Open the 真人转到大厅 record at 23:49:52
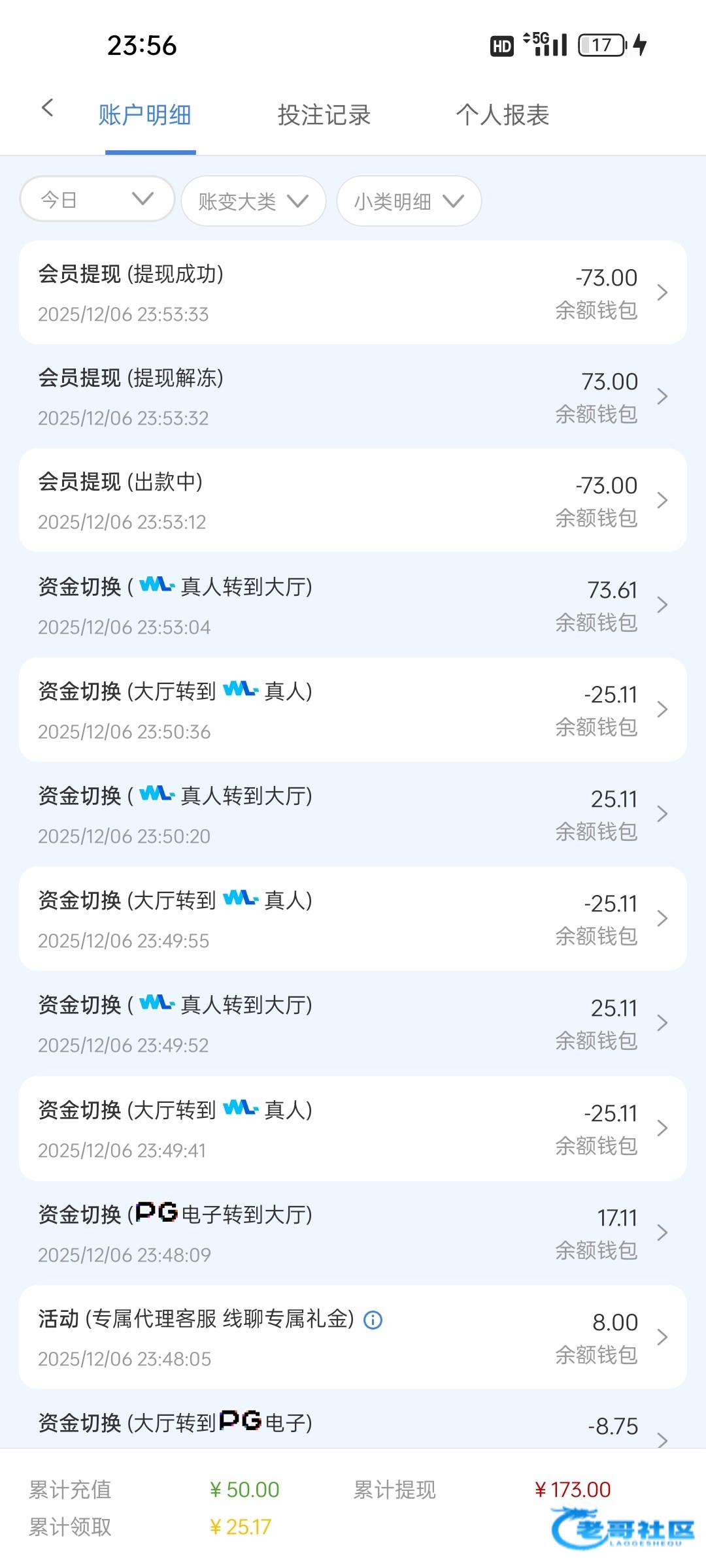 click(353, 1023)
